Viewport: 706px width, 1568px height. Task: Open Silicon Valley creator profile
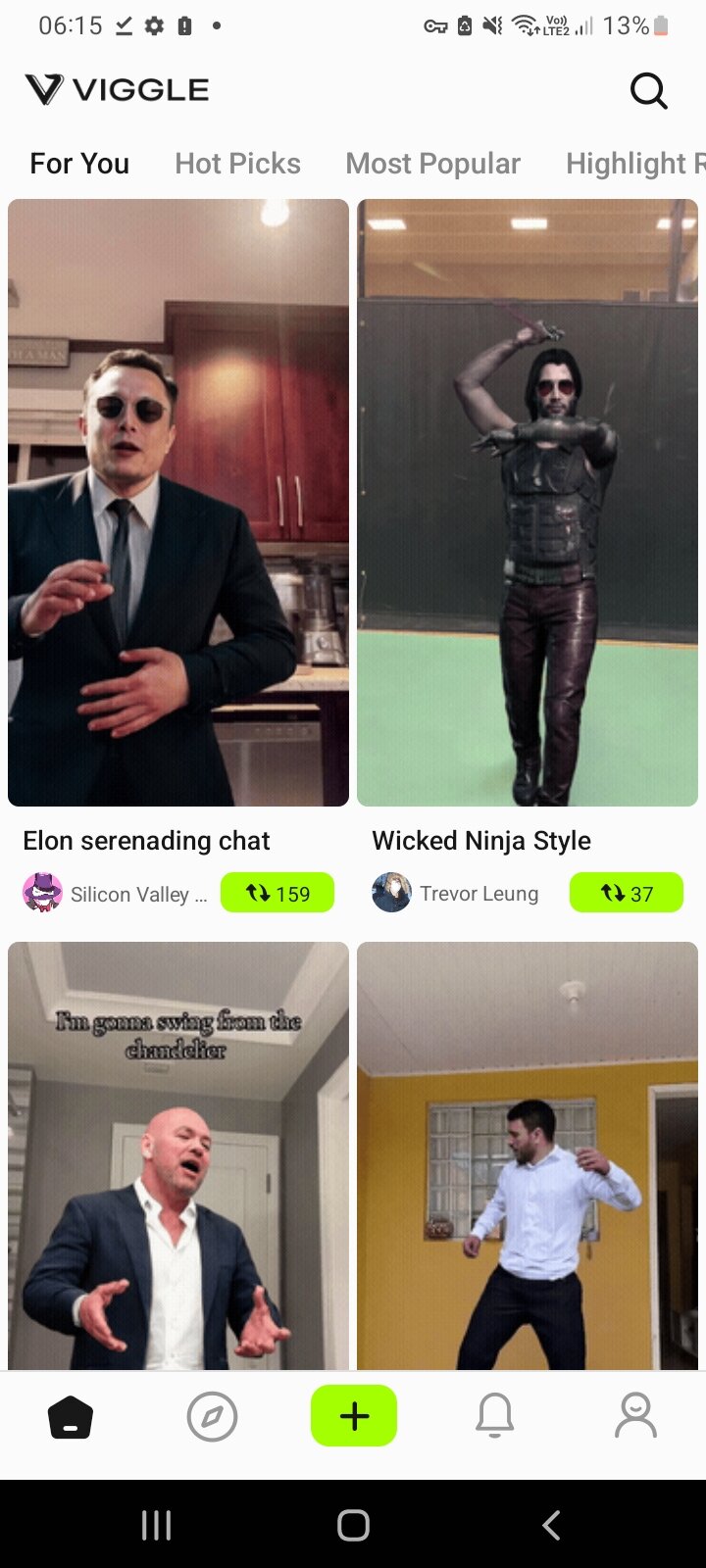116,893
